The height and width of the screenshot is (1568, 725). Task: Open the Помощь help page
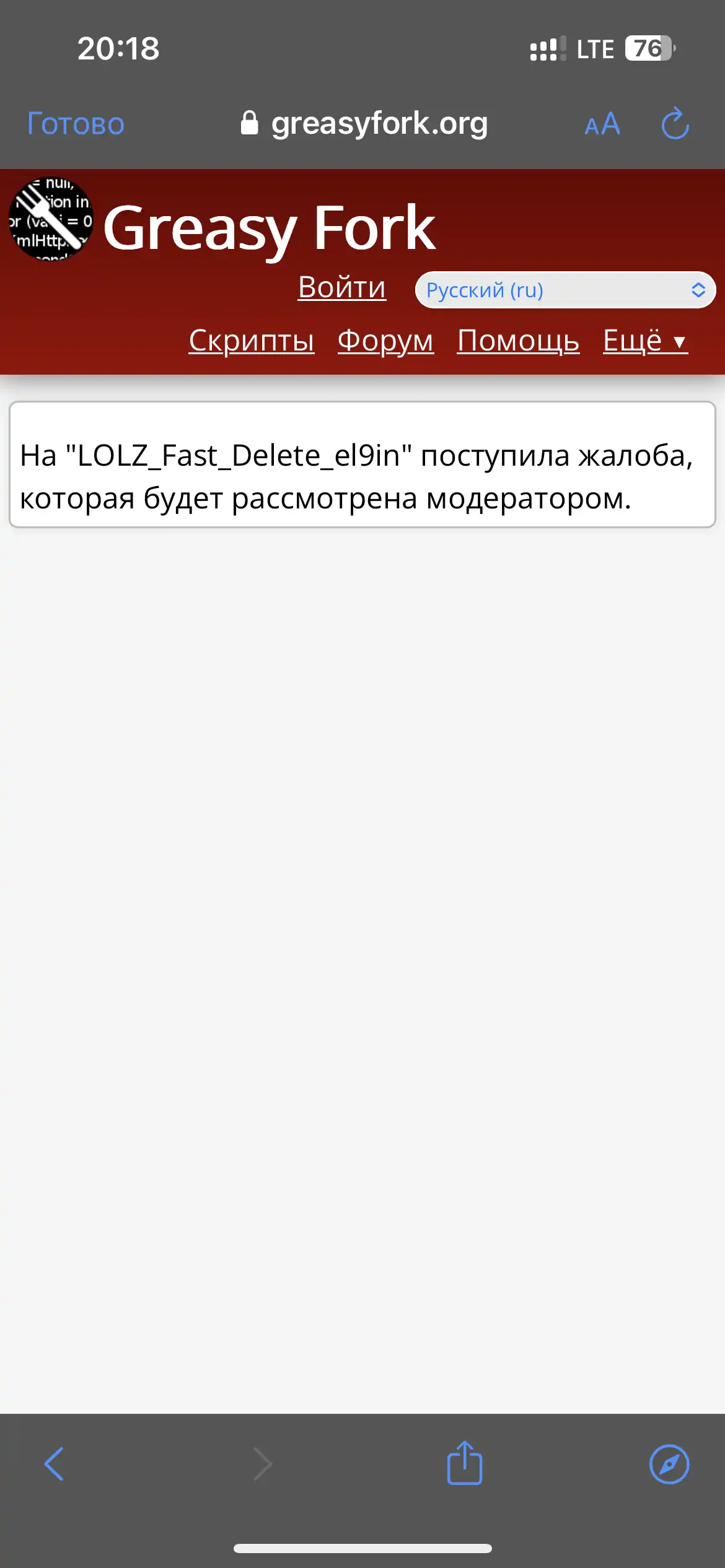(518, 341)
